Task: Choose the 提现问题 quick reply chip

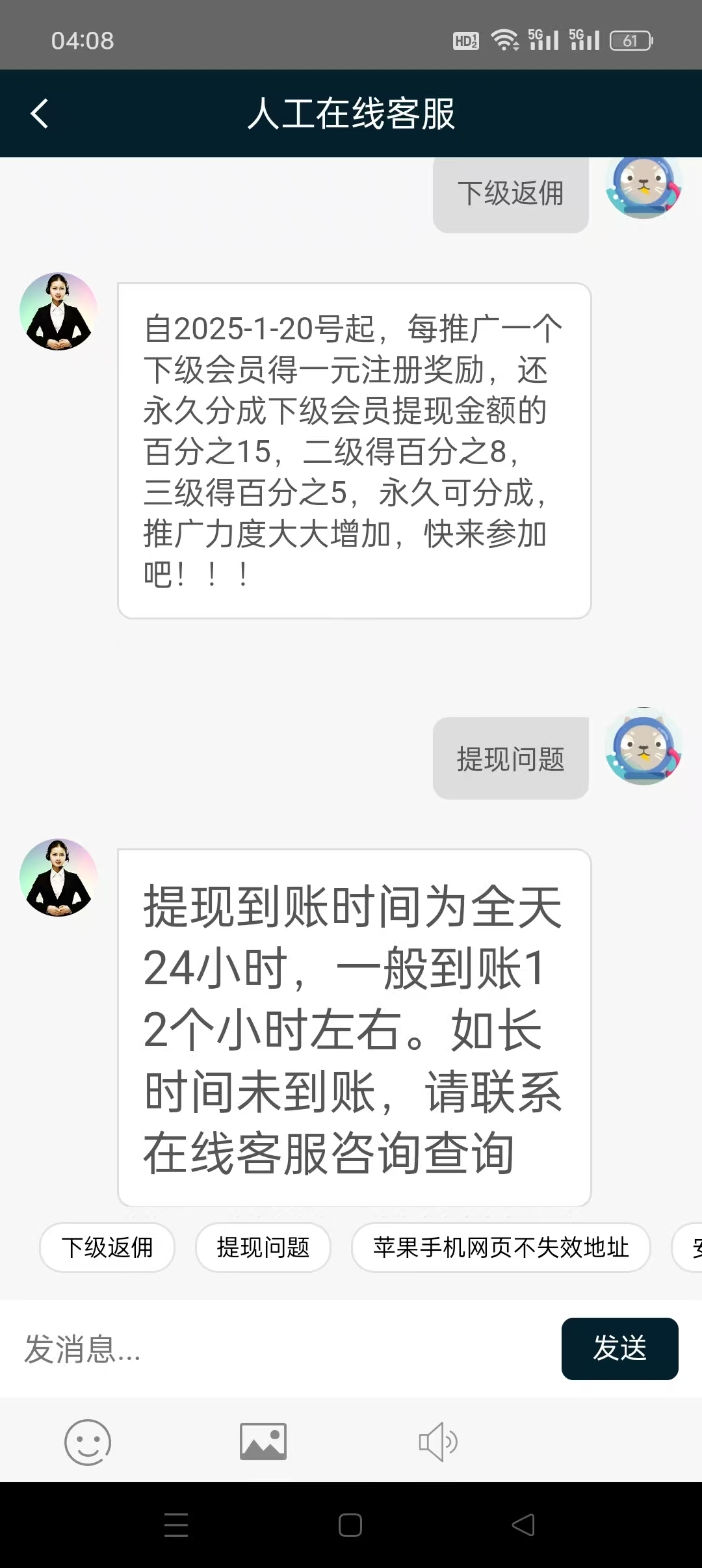Action: (263, 1248)
